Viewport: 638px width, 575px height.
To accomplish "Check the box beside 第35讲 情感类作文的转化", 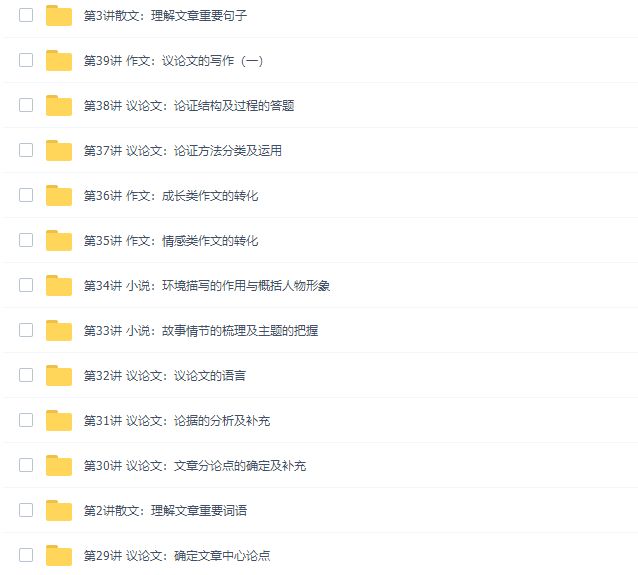I will click(26, 240).
